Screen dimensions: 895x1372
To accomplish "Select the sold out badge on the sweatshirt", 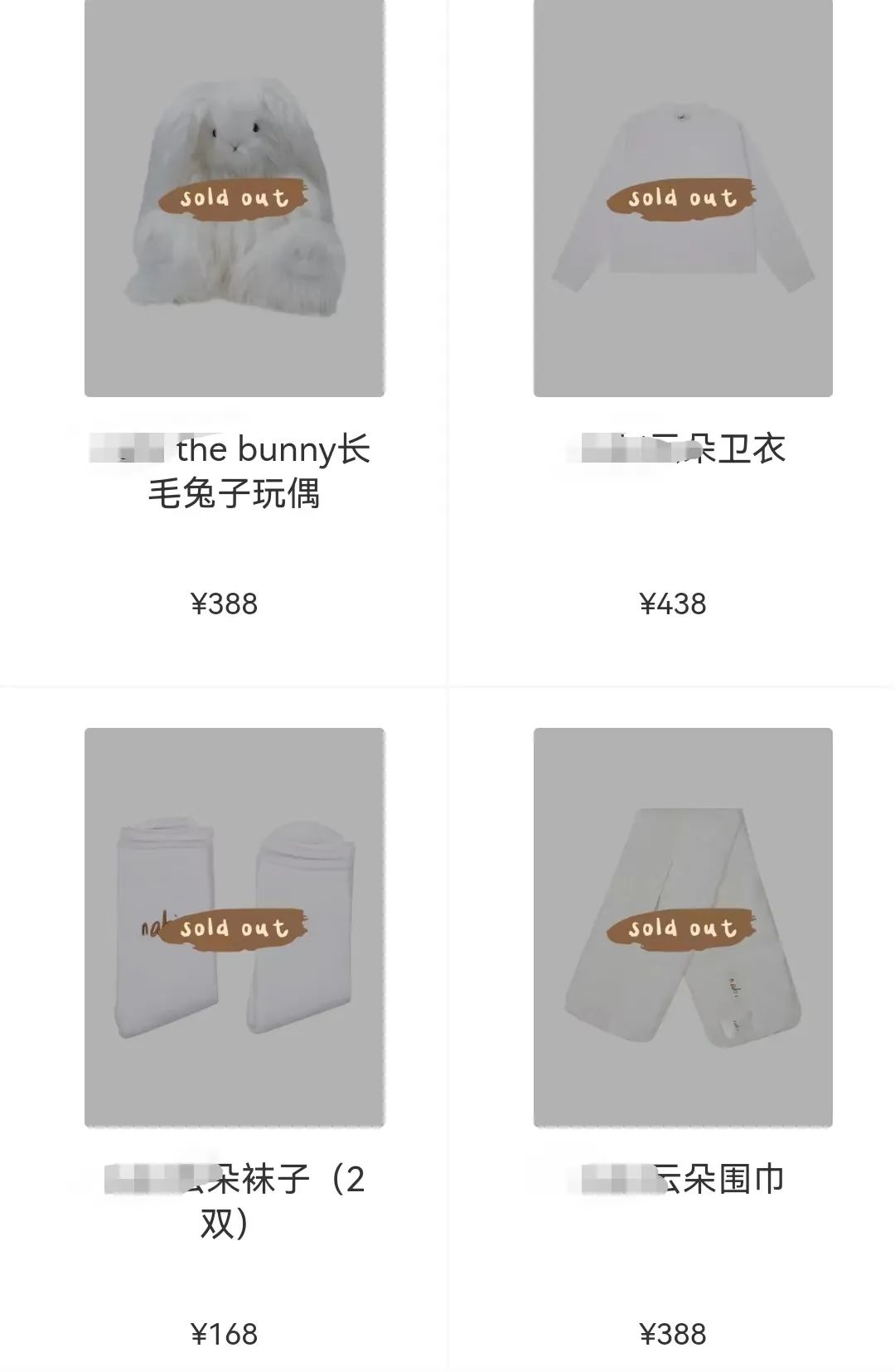I will coord(681,197).
